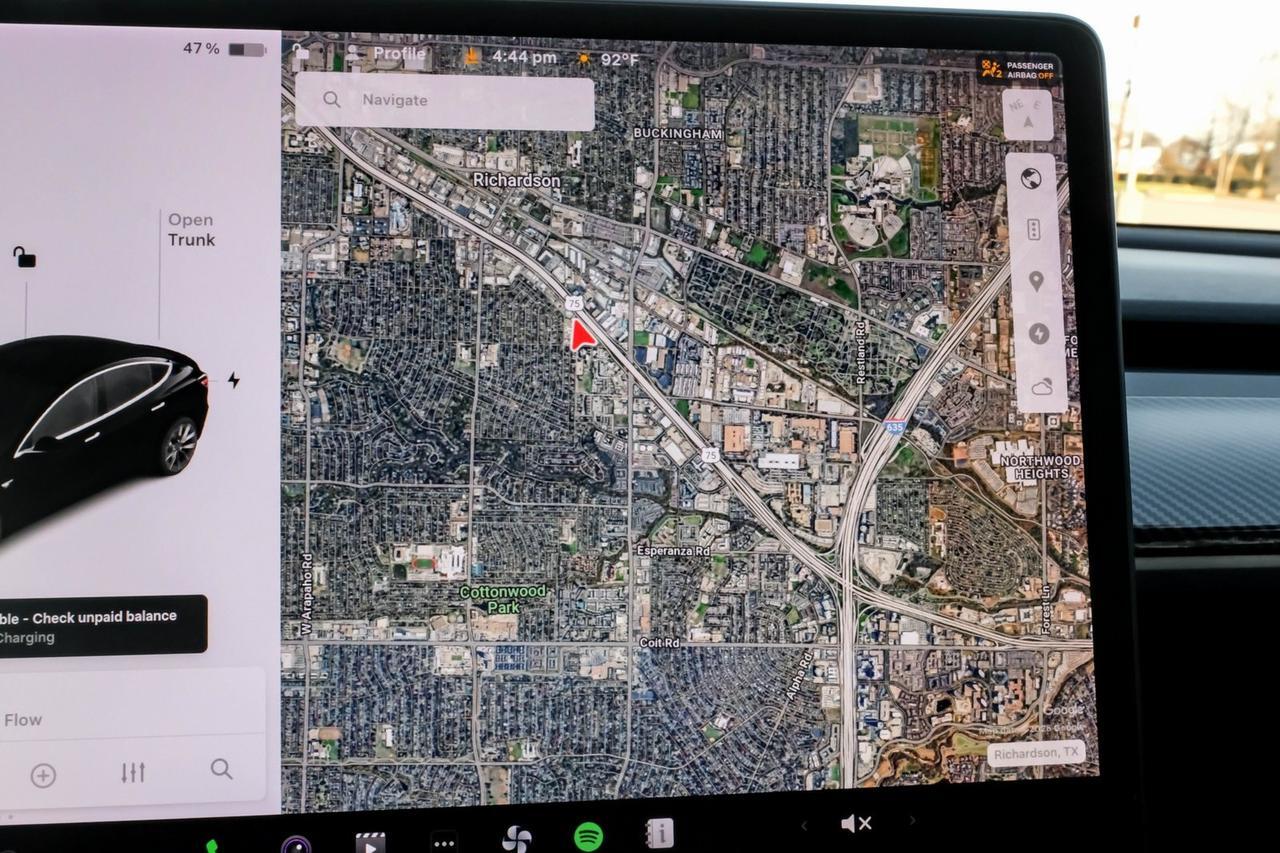Open the climate fan control
The height and width of the screenshot is (853, 1280).
pyautogui.click(x=517, y=838)
